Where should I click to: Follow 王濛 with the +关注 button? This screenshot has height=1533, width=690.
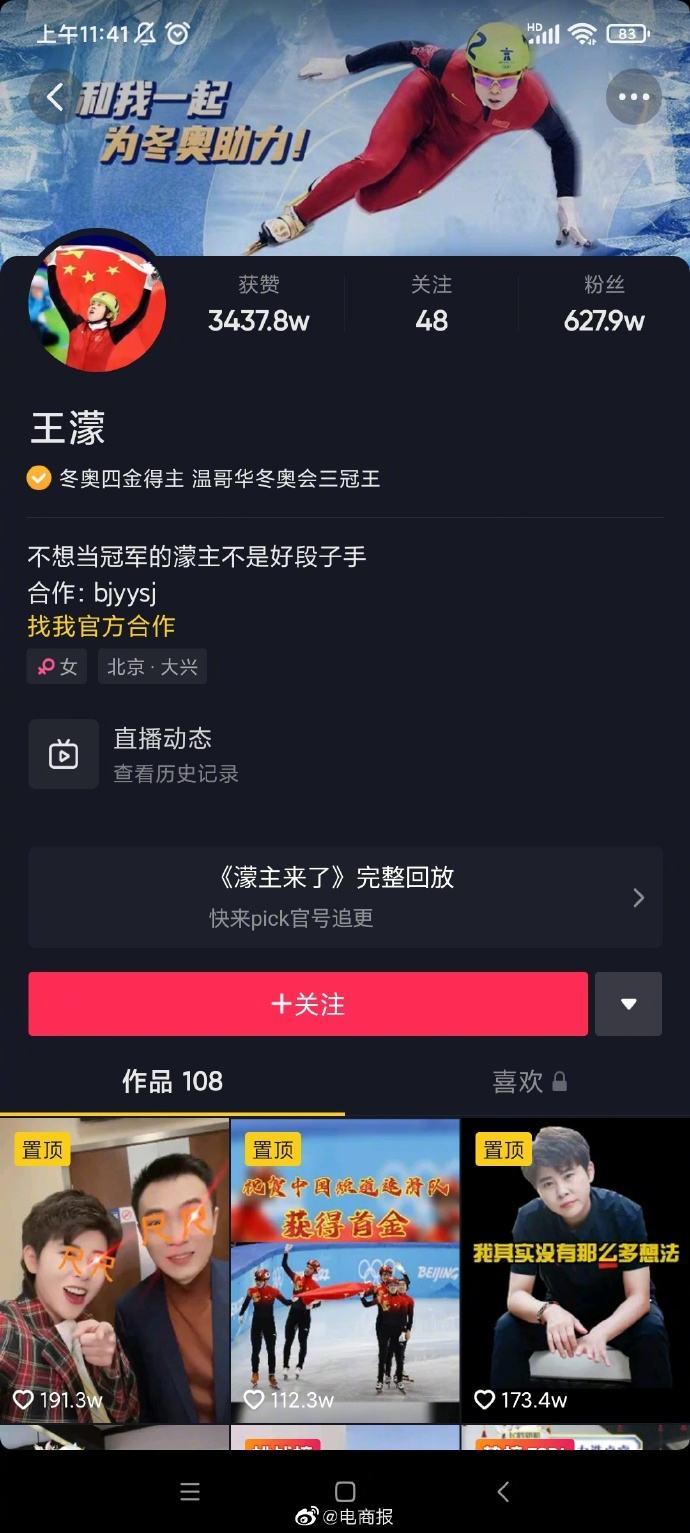[x=308, y=1003]
